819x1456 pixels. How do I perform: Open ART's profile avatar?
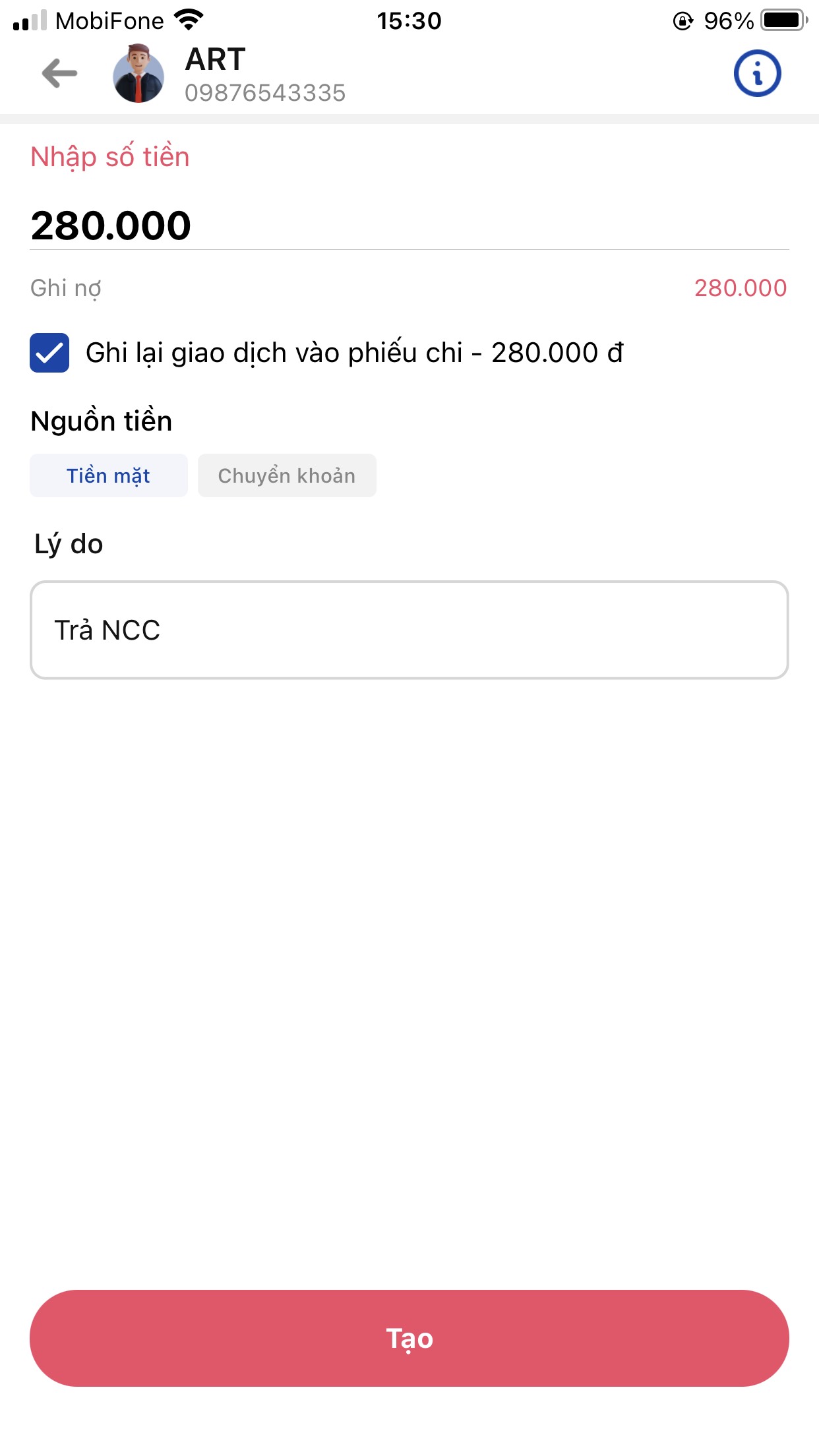click(138, 74)
